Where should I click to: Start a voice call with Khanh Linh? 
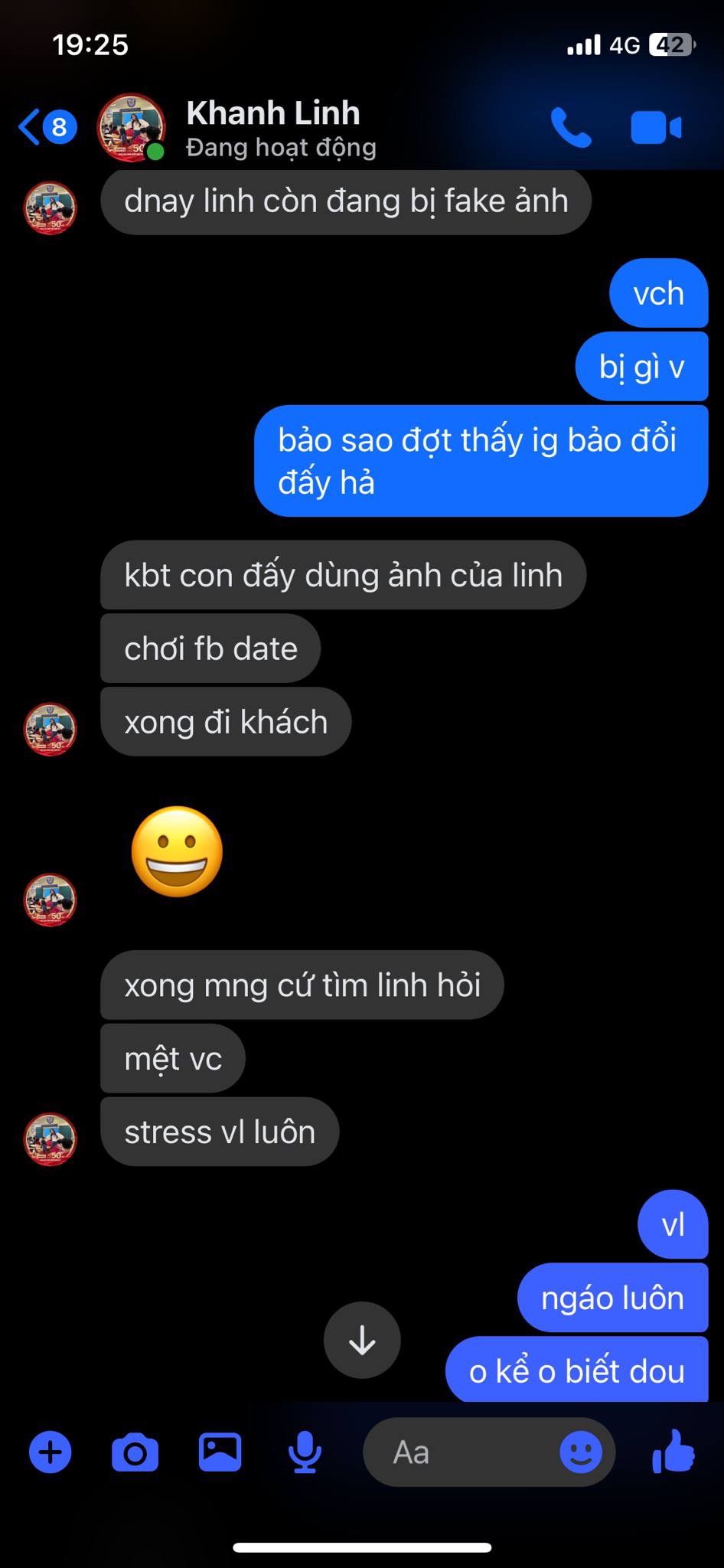570,127
